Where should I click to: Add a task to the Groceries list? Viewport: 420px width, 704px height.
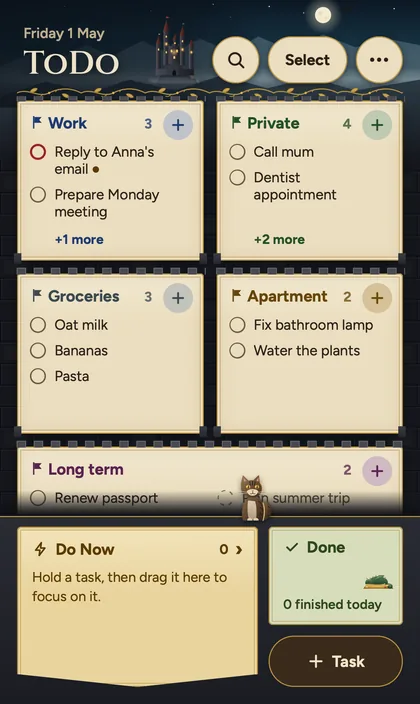click(178, 297)
